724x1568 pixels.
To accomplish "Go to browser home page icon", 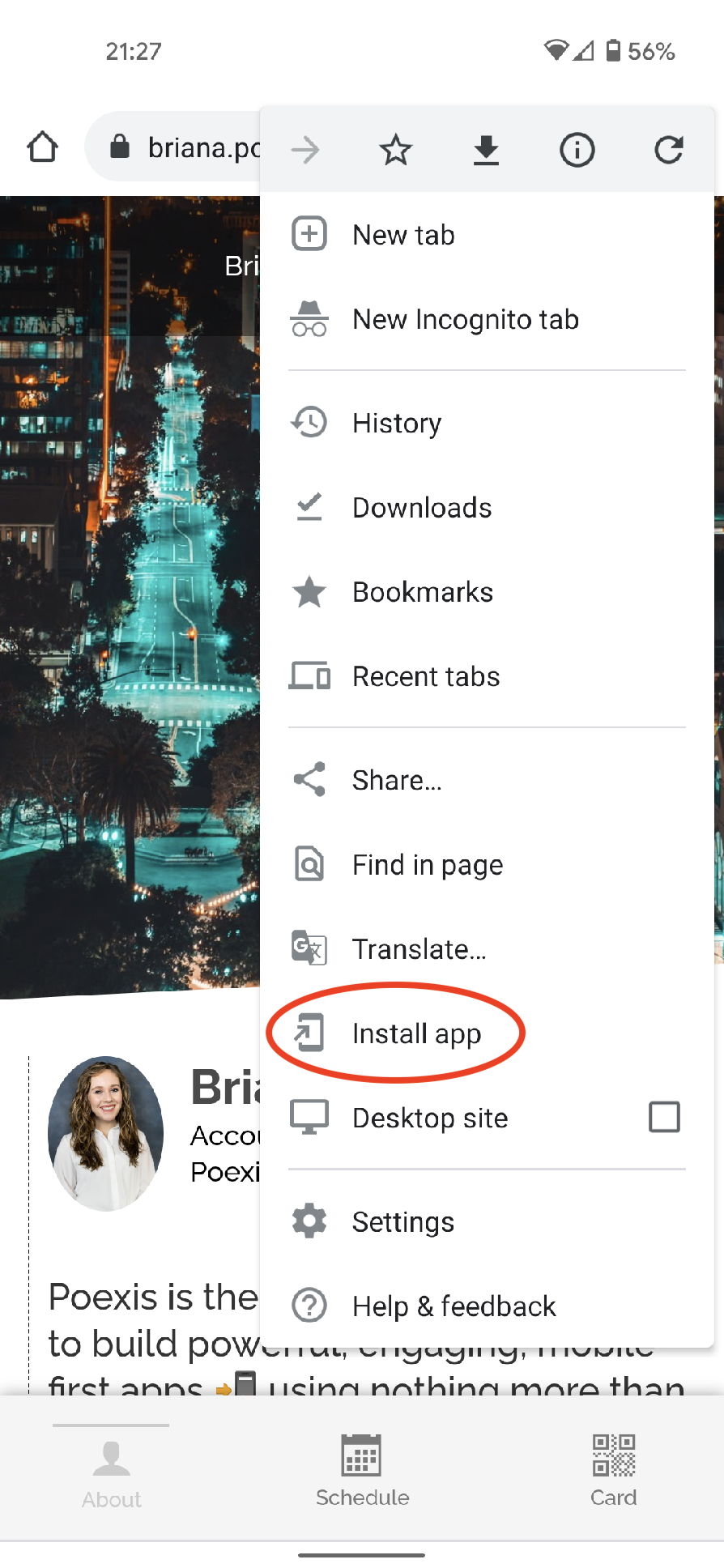I will tap(42, 148).
